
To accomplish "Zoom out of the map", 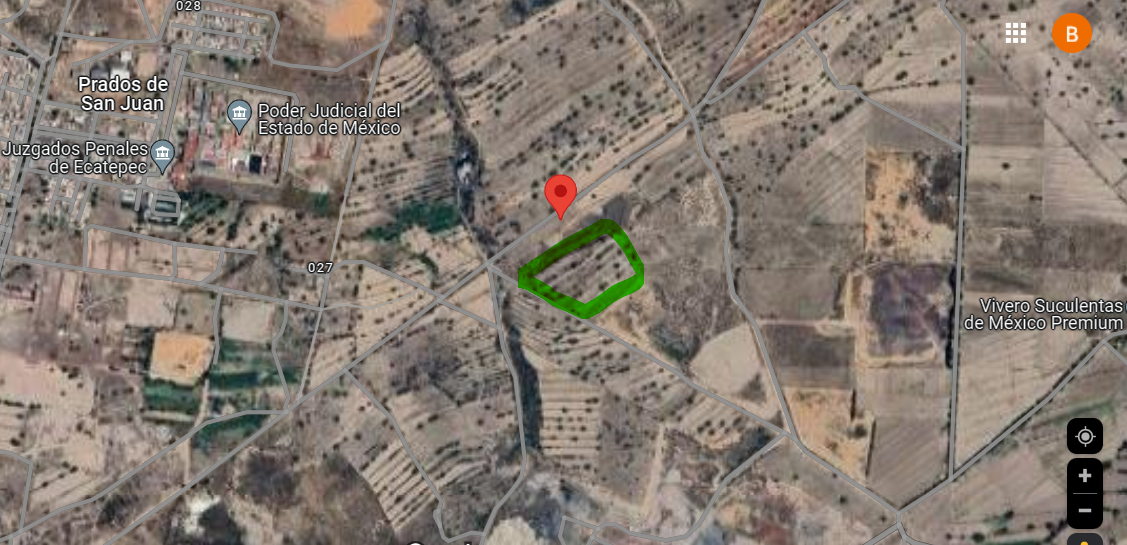I will click(x=1085, y=511).
